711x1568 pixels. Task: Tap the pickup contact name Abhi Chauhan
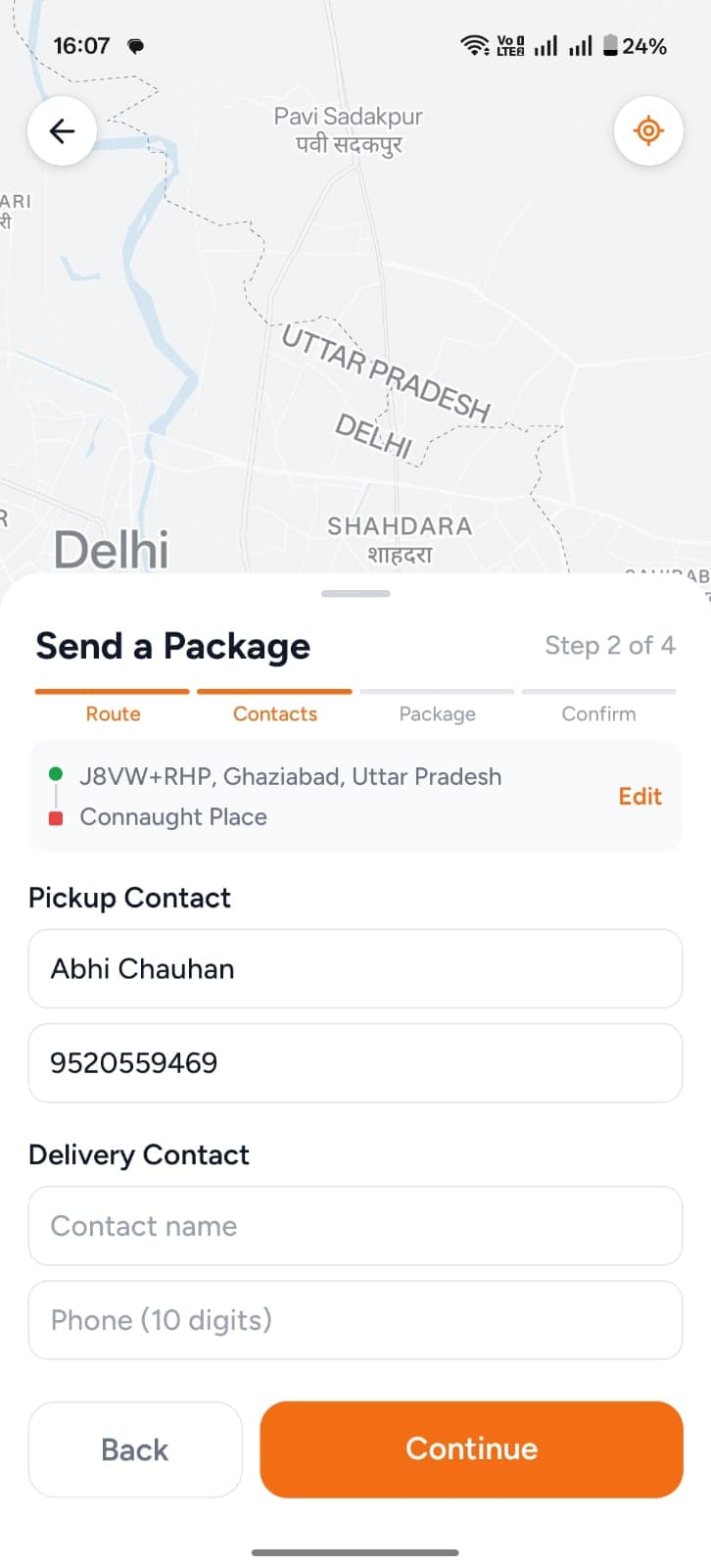tap(355, 968)
